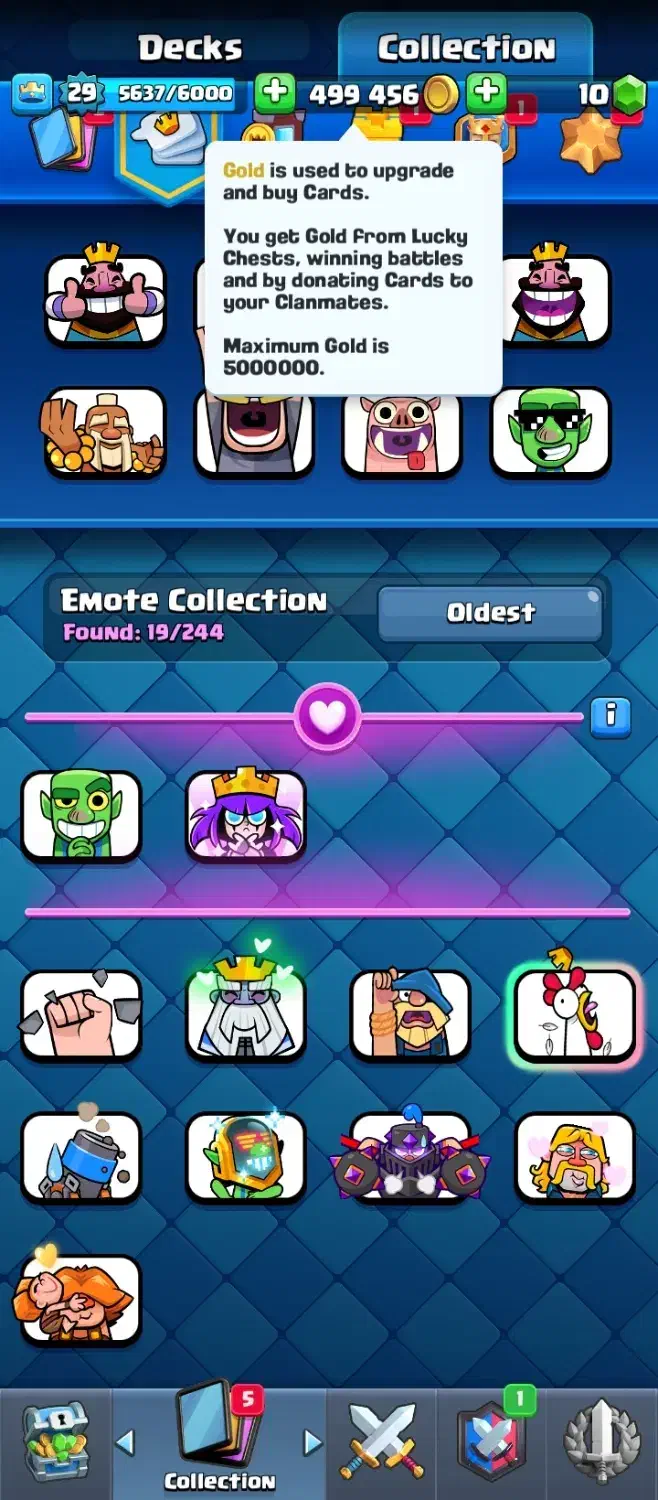Select the barbarian hugging emote

81,1300
